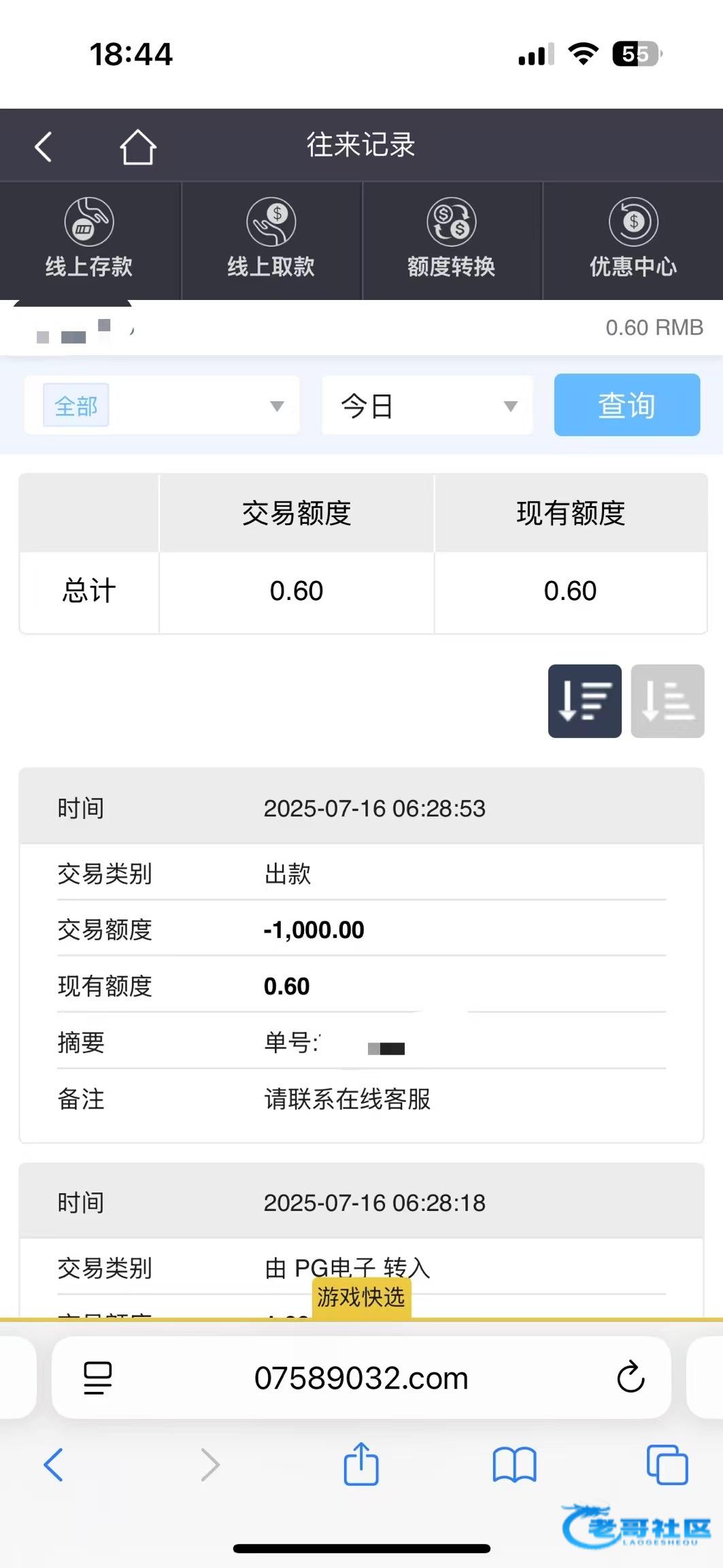Expand the 今日 date range dropdown
Screen dimensions: 723x1568
[427, 406]
